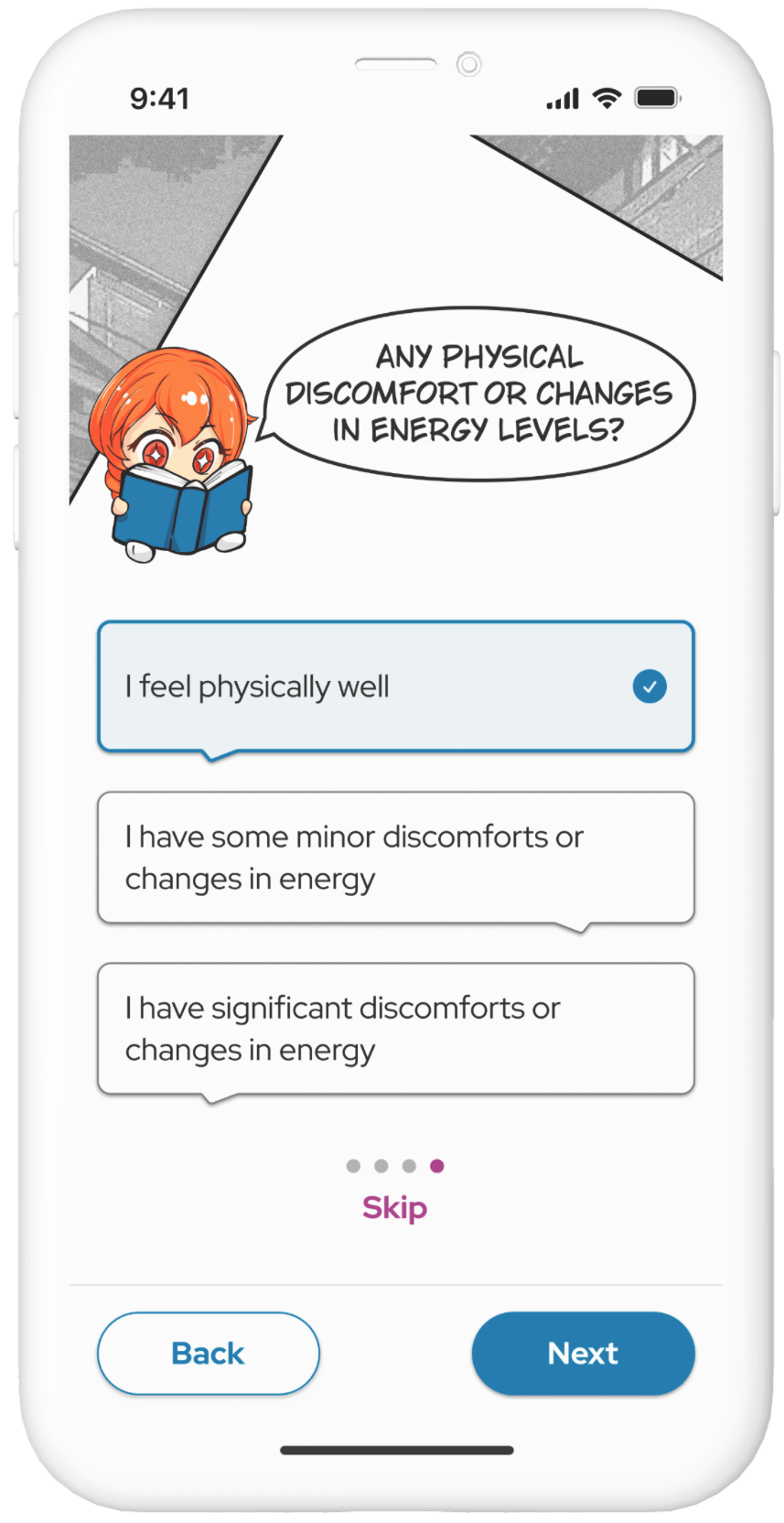Skip this question
This screenshot has height=1523, width=784.
click(x=394, y=1208)
